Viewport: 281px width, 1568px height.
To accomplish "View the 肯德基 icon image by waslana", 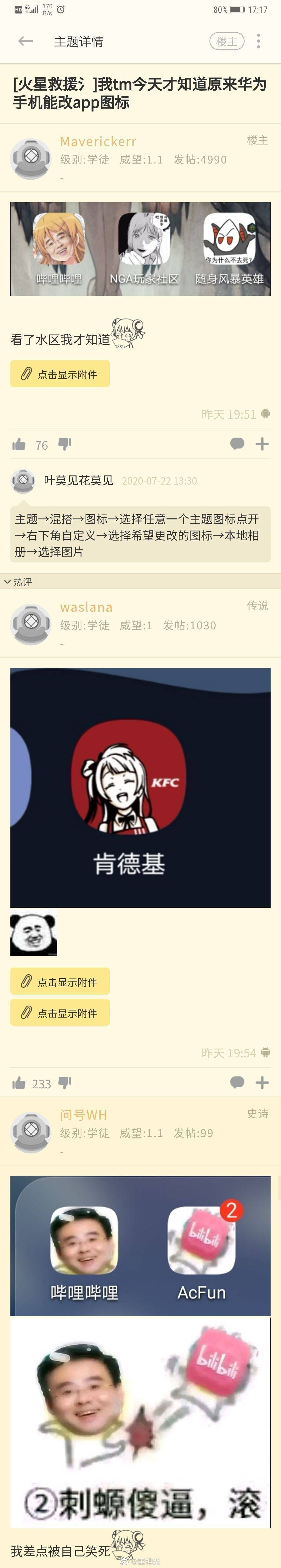I will click(x=140, y=788).
